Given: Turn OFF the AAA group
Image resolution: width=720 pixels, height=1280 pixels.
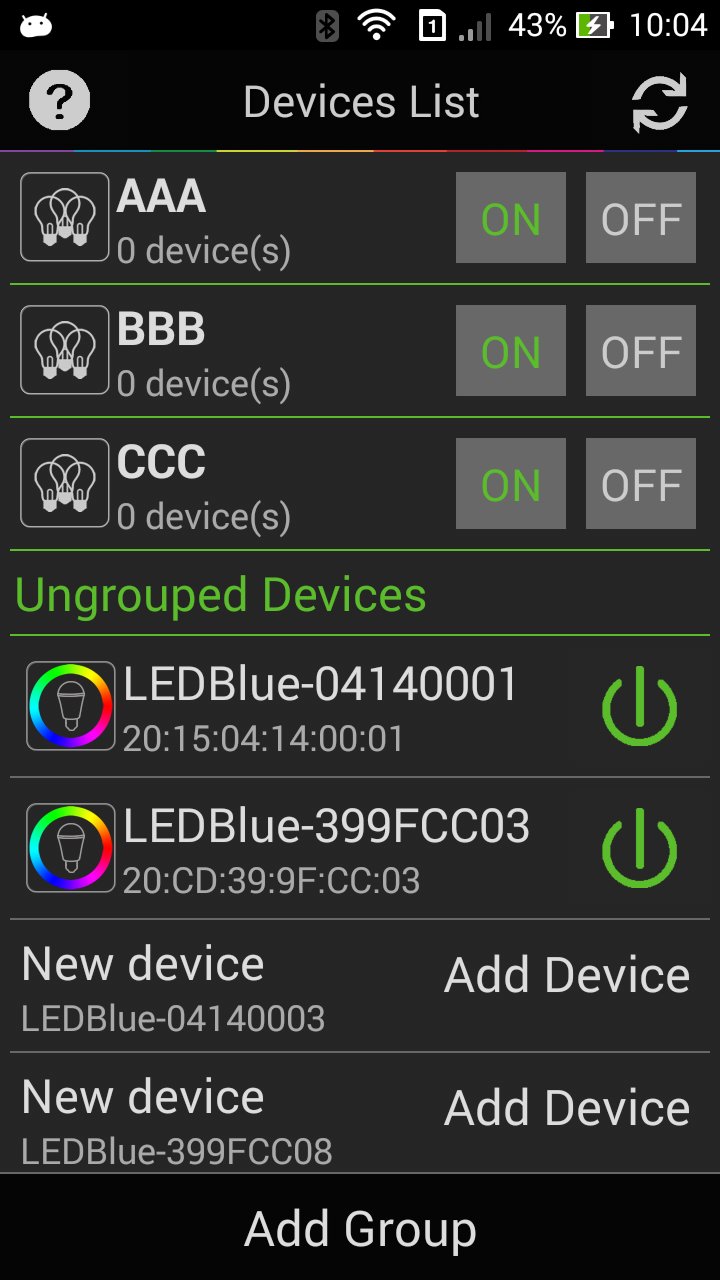Looking at the screenshot, I should coord(641,218).
